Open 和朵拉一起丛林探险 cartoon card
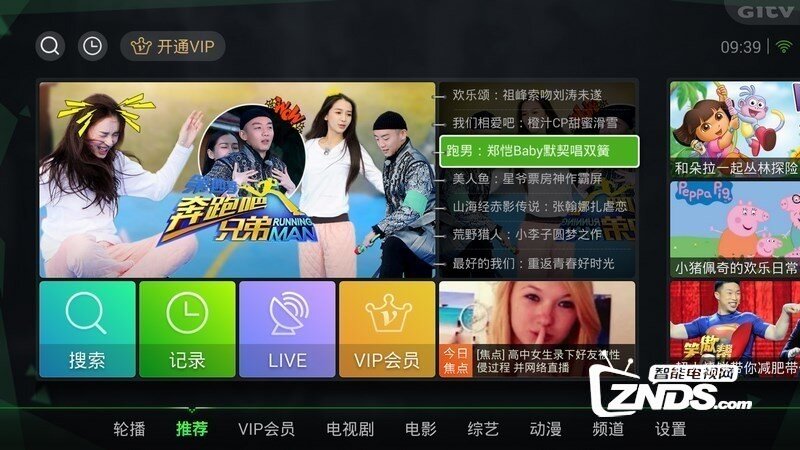The width and height of the screenshot is (800, 450). (x=735, y=130)
